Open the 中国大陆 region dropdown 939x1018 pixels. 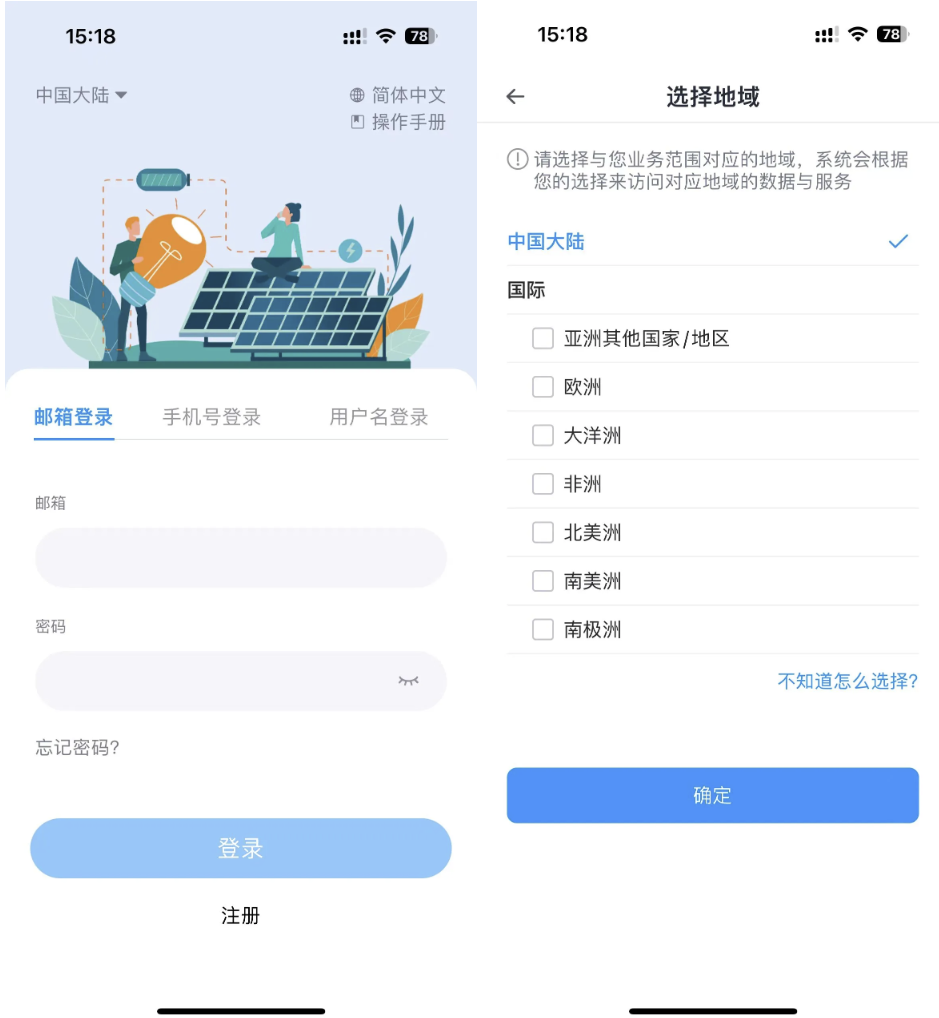82,95
